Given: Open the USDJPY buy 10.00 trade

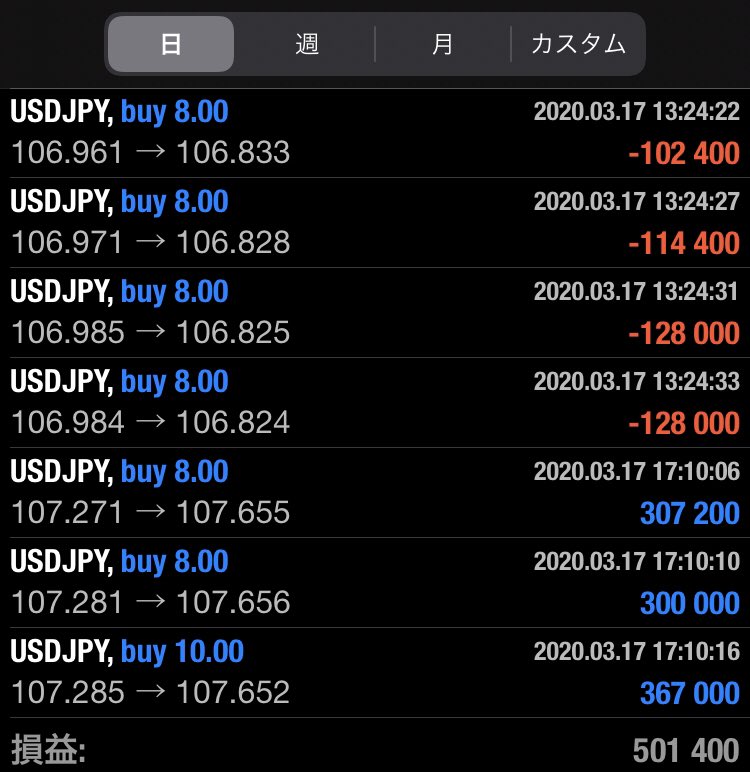Looking at the screenshot, I should pyautogui.click(x=375, y=673).
